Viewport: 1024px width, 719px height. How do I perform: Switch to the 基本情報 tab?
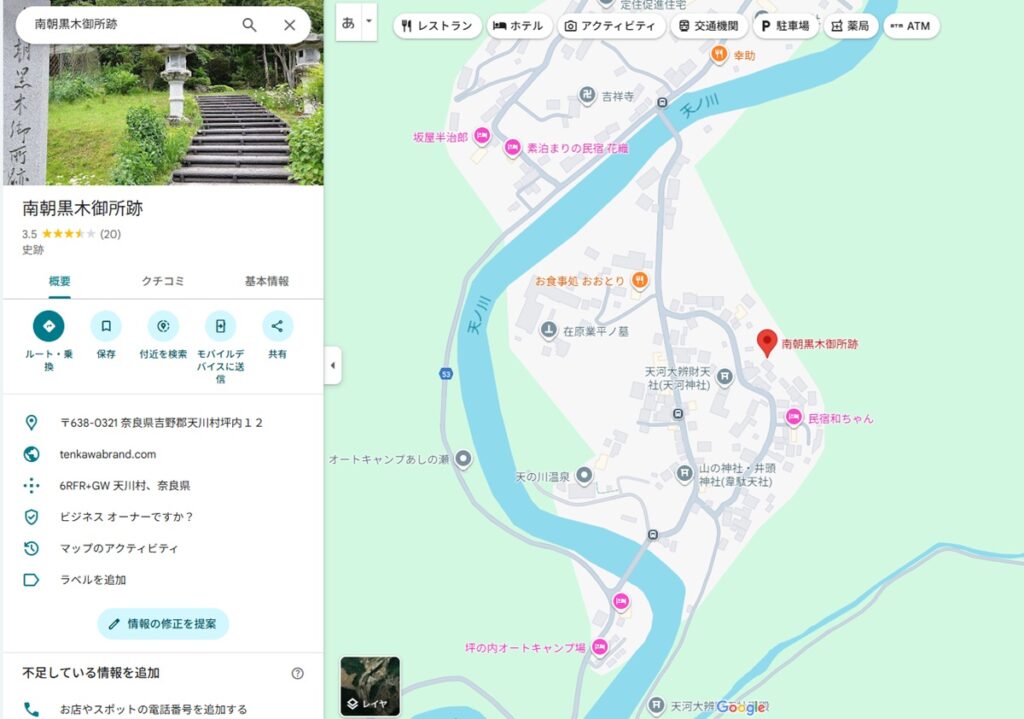(x=267, y=281)
